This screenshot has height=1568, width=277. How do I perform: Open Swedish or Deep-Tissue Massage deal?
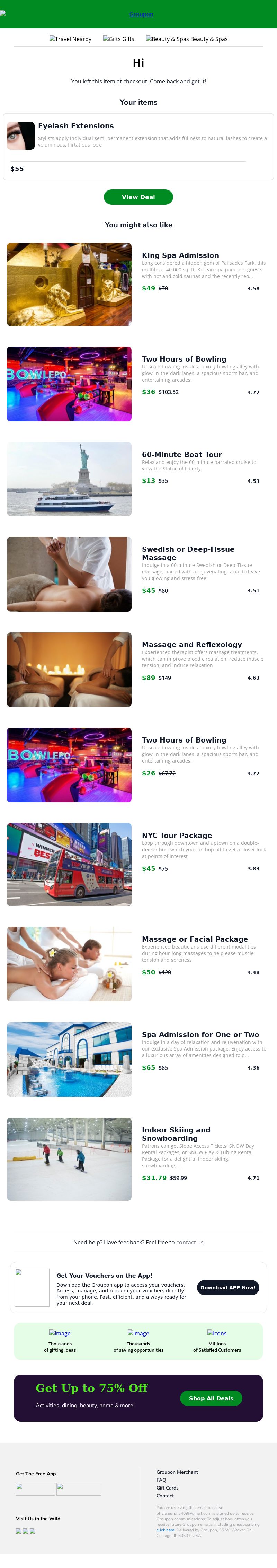click(x=187, y=553)
